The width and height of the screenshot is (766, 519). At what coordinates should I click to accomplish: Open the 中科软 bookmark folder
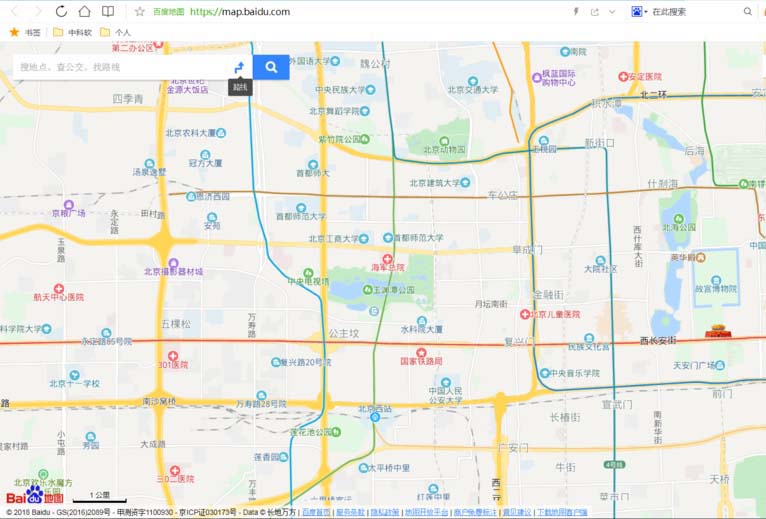tap(72, 32)
